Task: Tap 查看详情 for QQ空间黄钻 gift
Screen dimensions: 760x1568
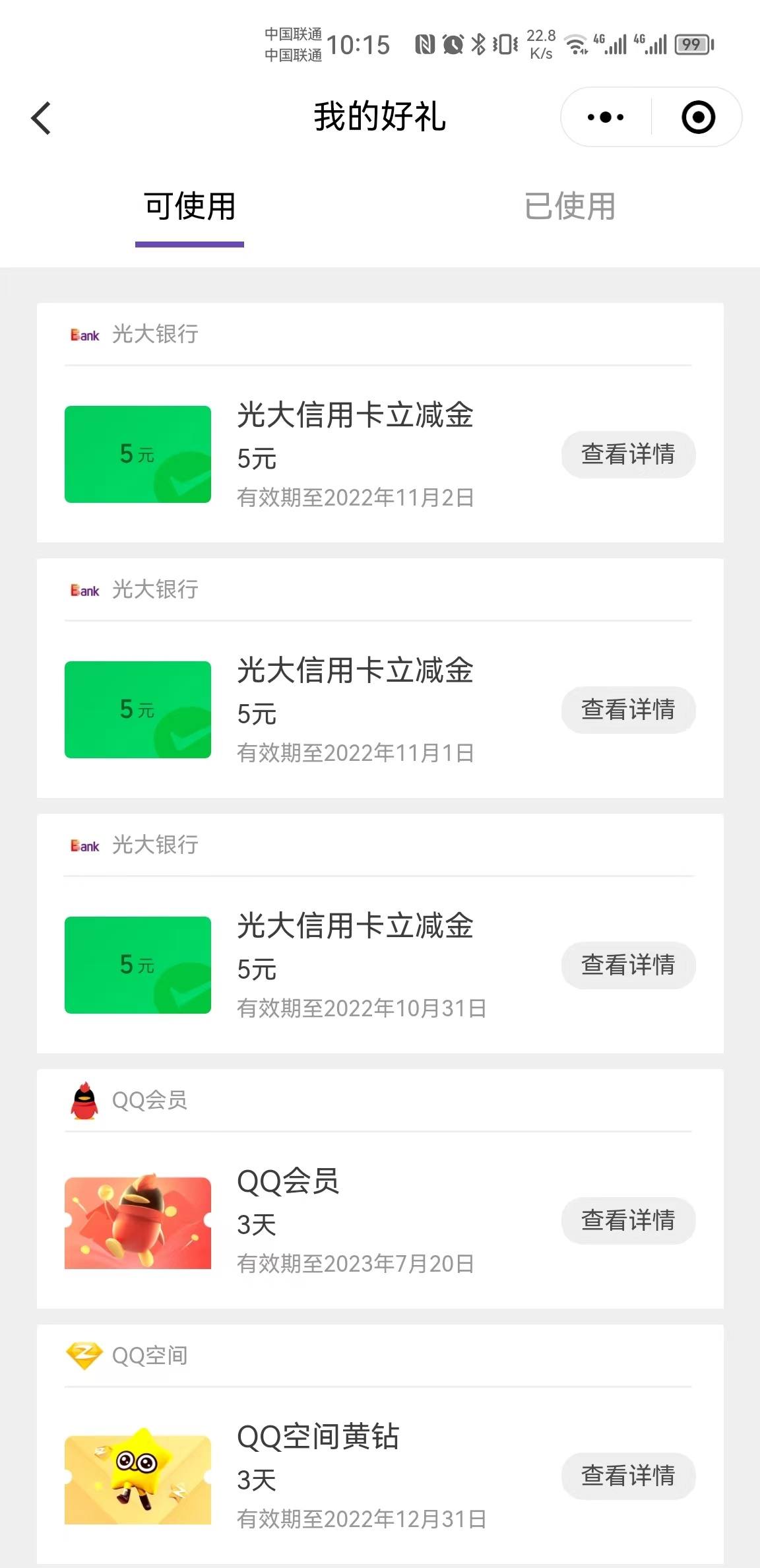Action: pyautogui.click(x=628, y=1476)
